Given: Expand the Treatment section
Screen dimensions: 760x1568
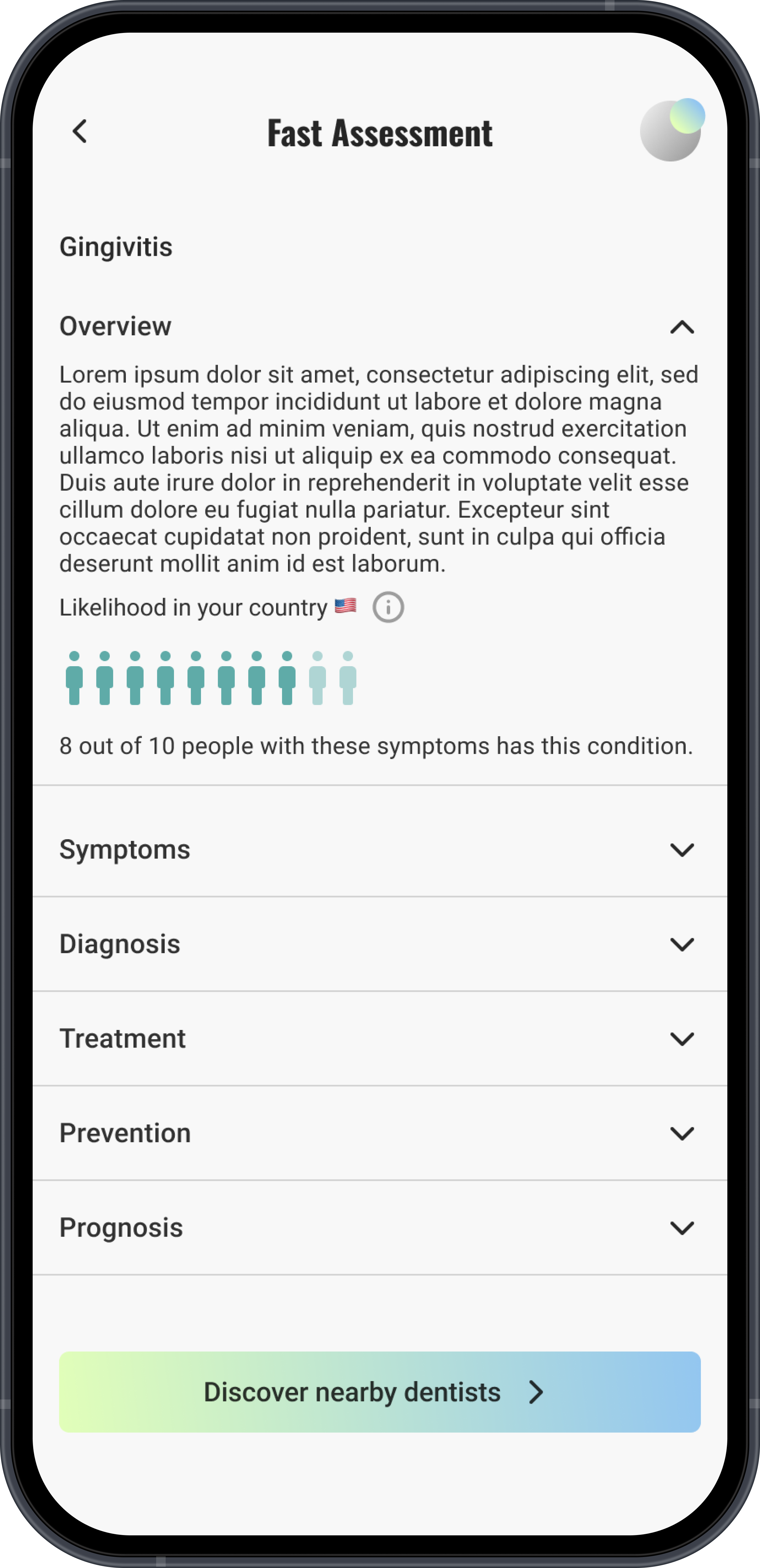Looking at the screenshot, I should 682,1038.
